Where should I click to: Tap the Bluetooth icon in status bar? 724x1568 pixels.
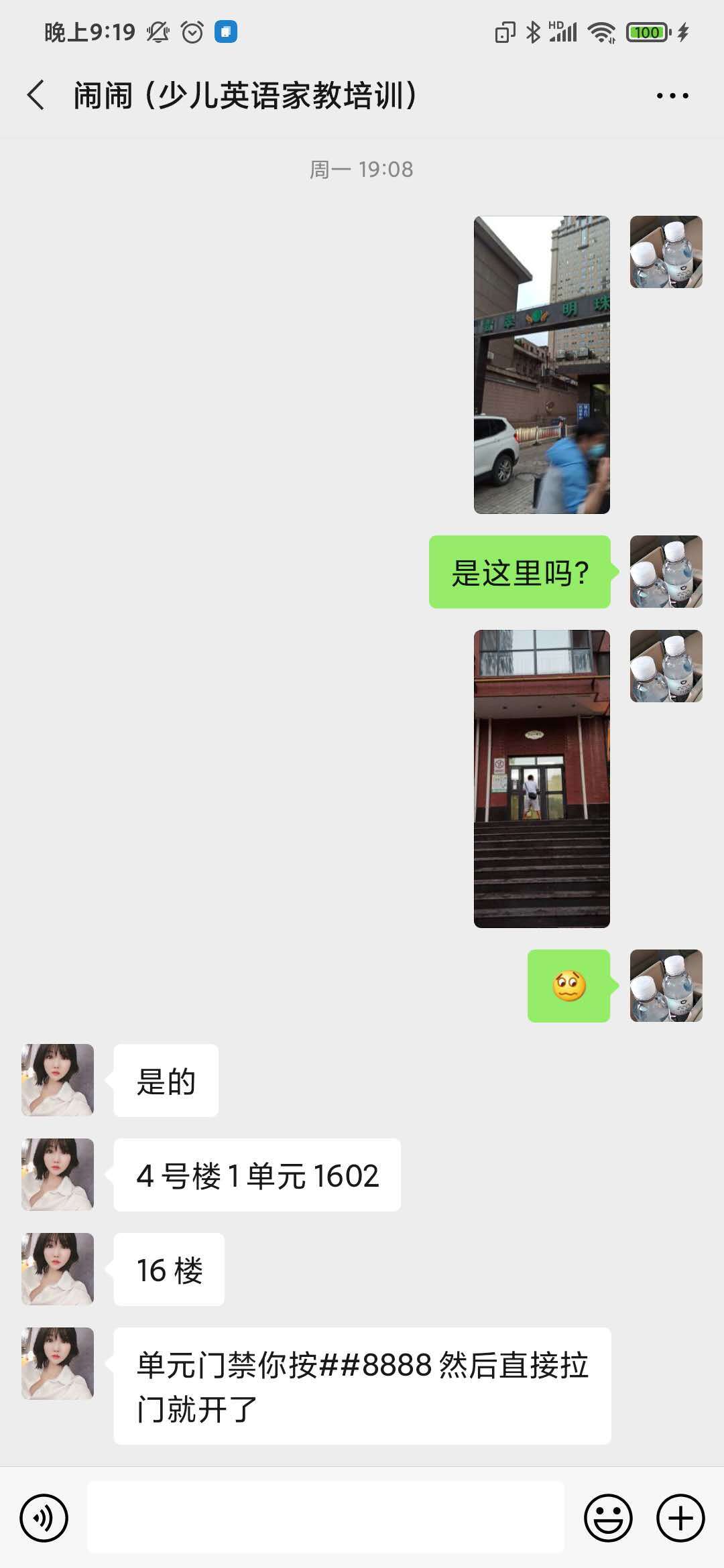[534, 31]
